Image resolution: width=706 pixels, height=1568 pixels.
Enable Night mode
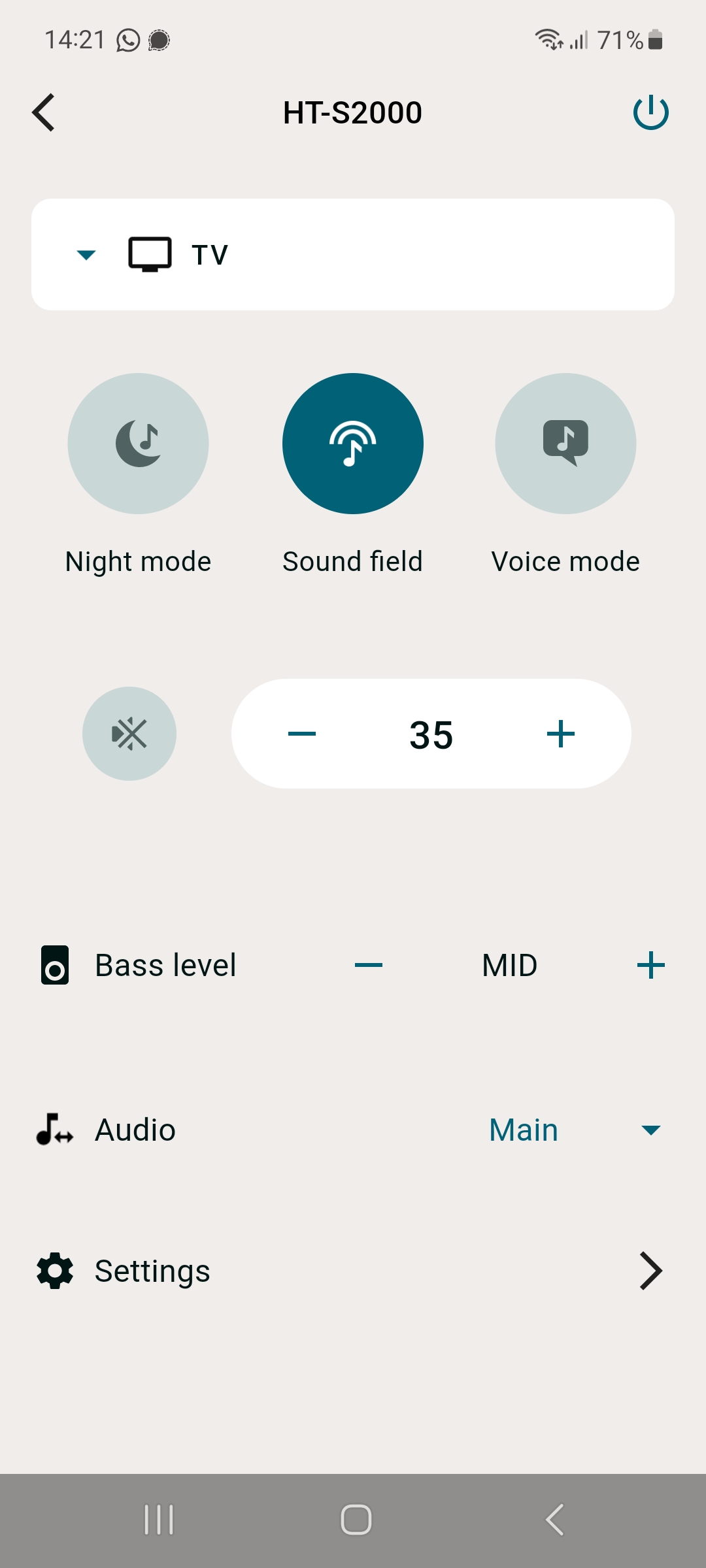(138, 444)
